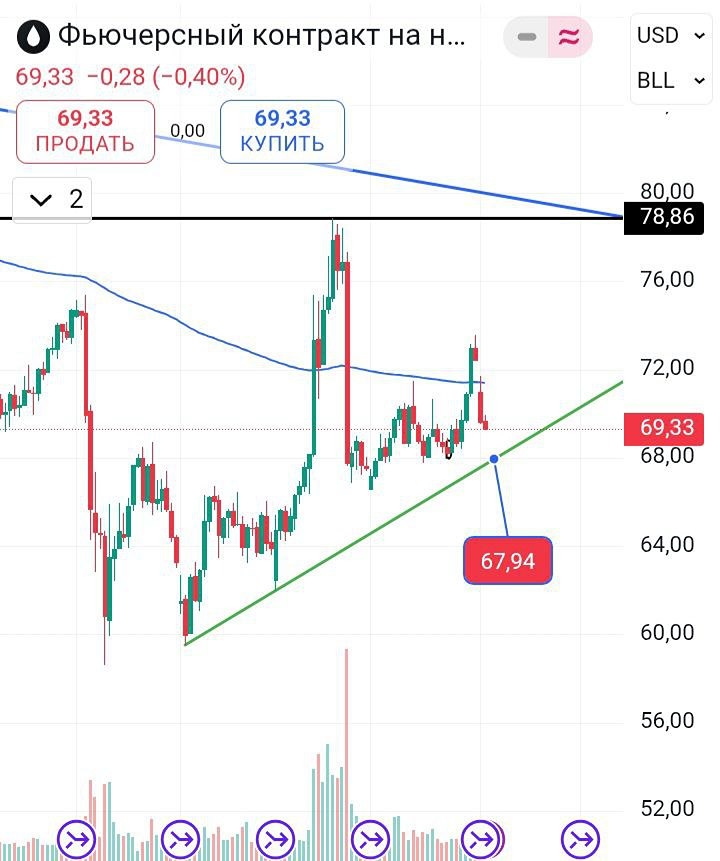Viewport: 720px width, 861px height.
Task: Open the BLL unit dropdown
Action: click(671, 81)
